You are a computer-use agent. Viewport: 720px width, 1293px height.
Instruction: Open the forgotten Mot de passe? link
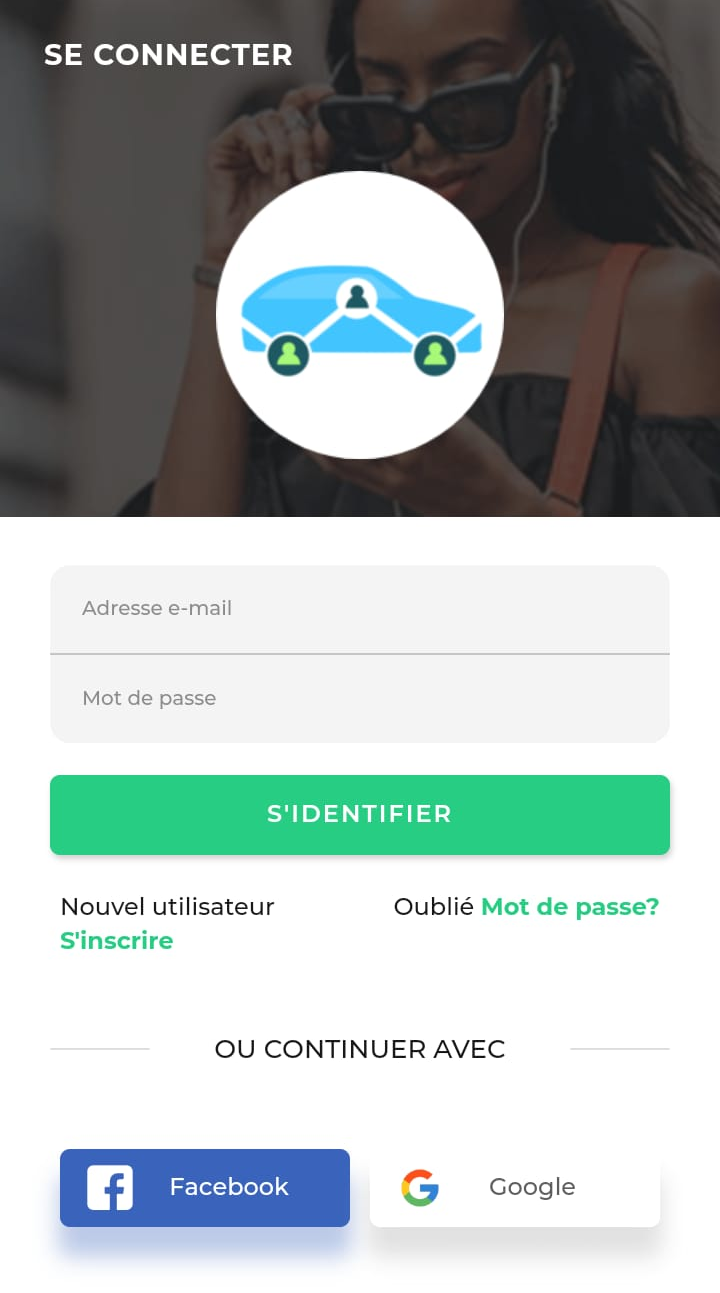pyautogui.click(x=570, y=907)
